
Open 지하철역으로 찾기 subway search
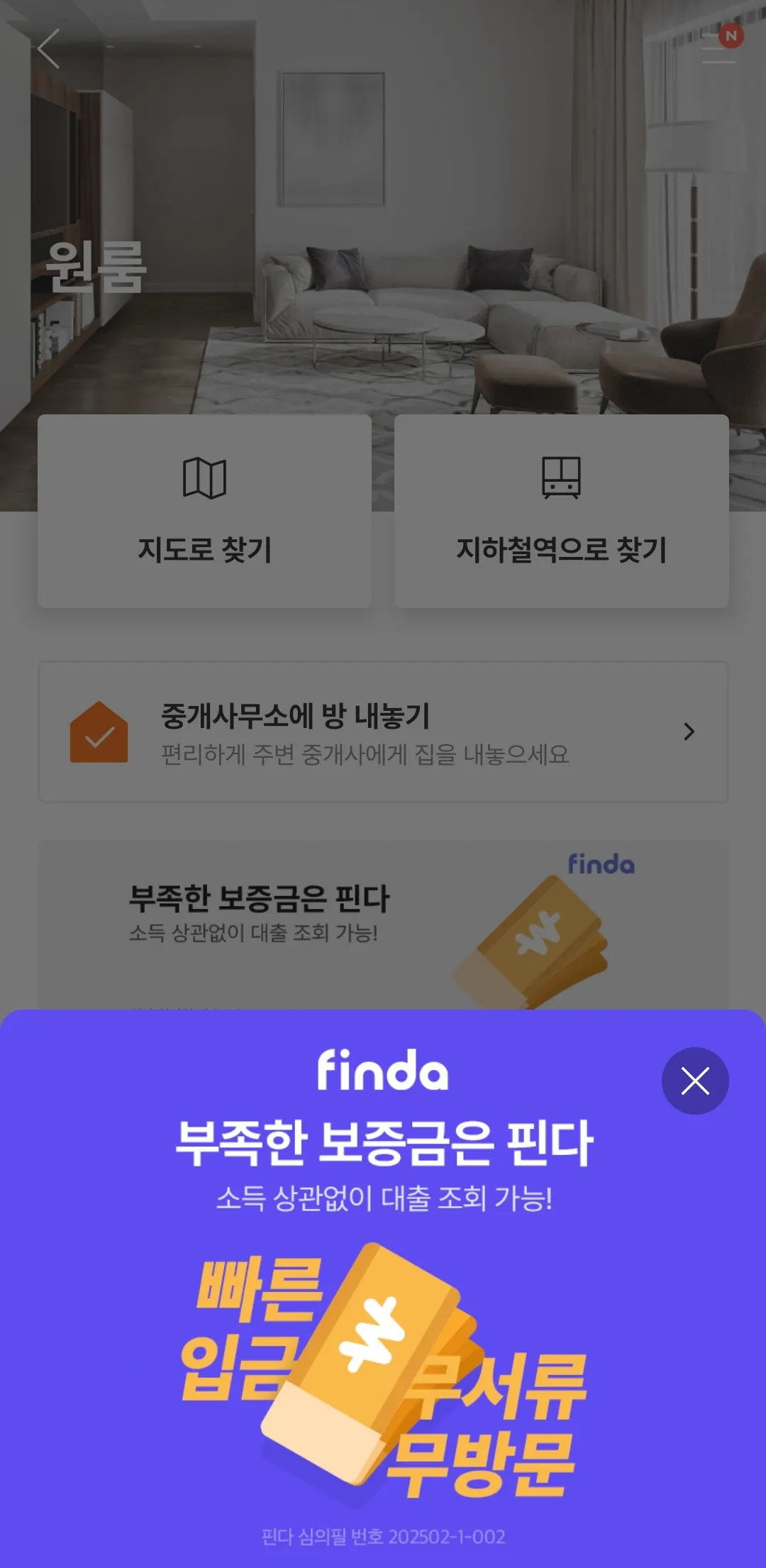tap(561, 511)
